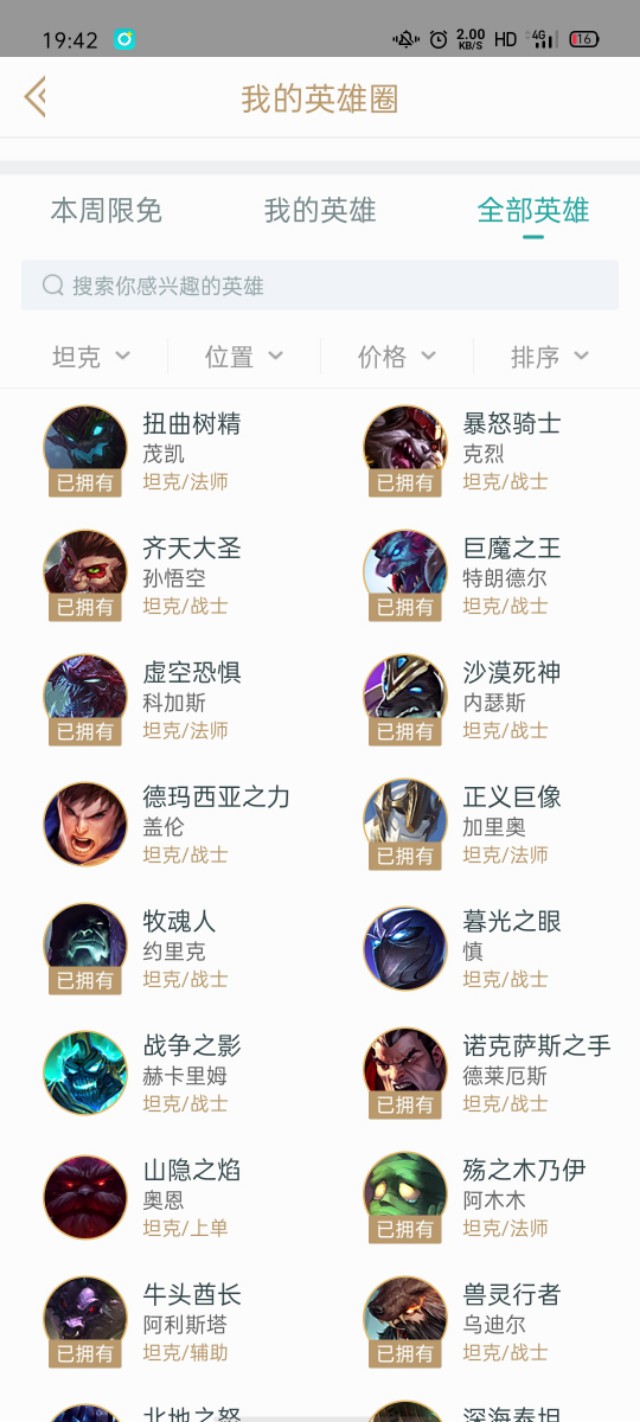Expand the 坦克 role filter dropdown
The height and width of the screenshot is (1422, 640).
(x=91, y=356)
